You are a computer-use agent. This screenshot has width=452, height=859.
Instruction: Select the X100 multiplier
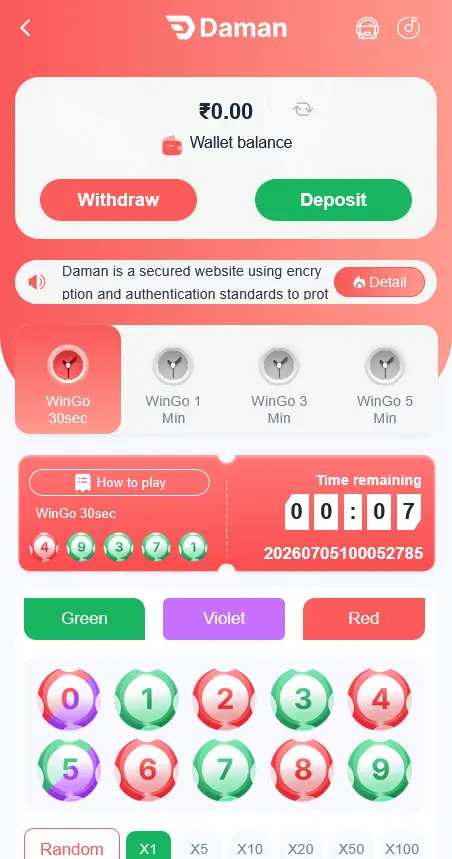pyautogui.click(x=402, y=848)
